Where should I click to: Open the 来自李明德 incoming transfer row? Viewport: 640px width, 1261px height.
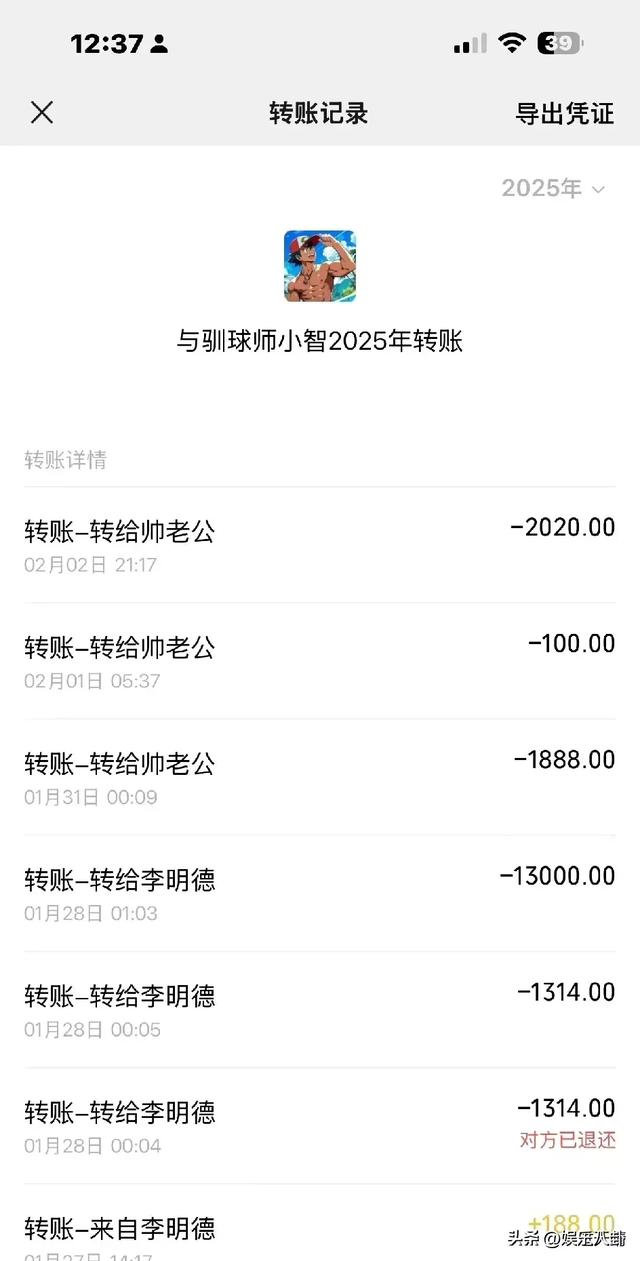[320, 1228]
